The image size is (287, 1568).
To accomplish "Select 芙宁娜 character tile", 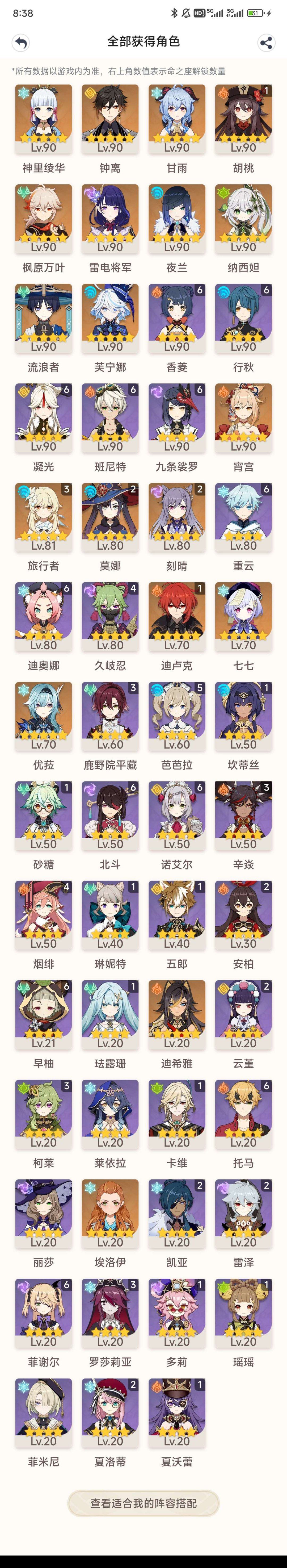I will (x=110, y=318).
